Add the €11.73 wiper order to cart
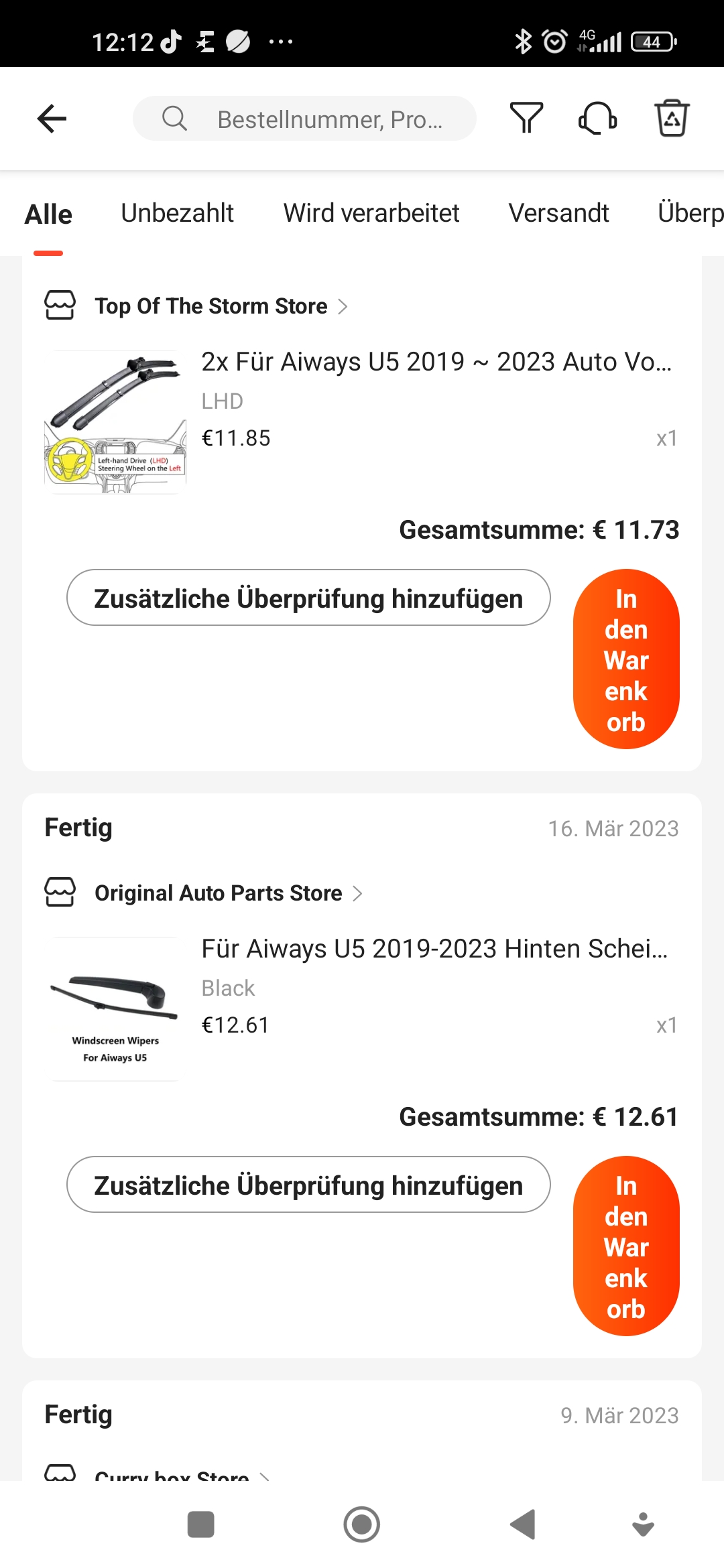Screen dimensions: 724x1568 click(626, 659)
